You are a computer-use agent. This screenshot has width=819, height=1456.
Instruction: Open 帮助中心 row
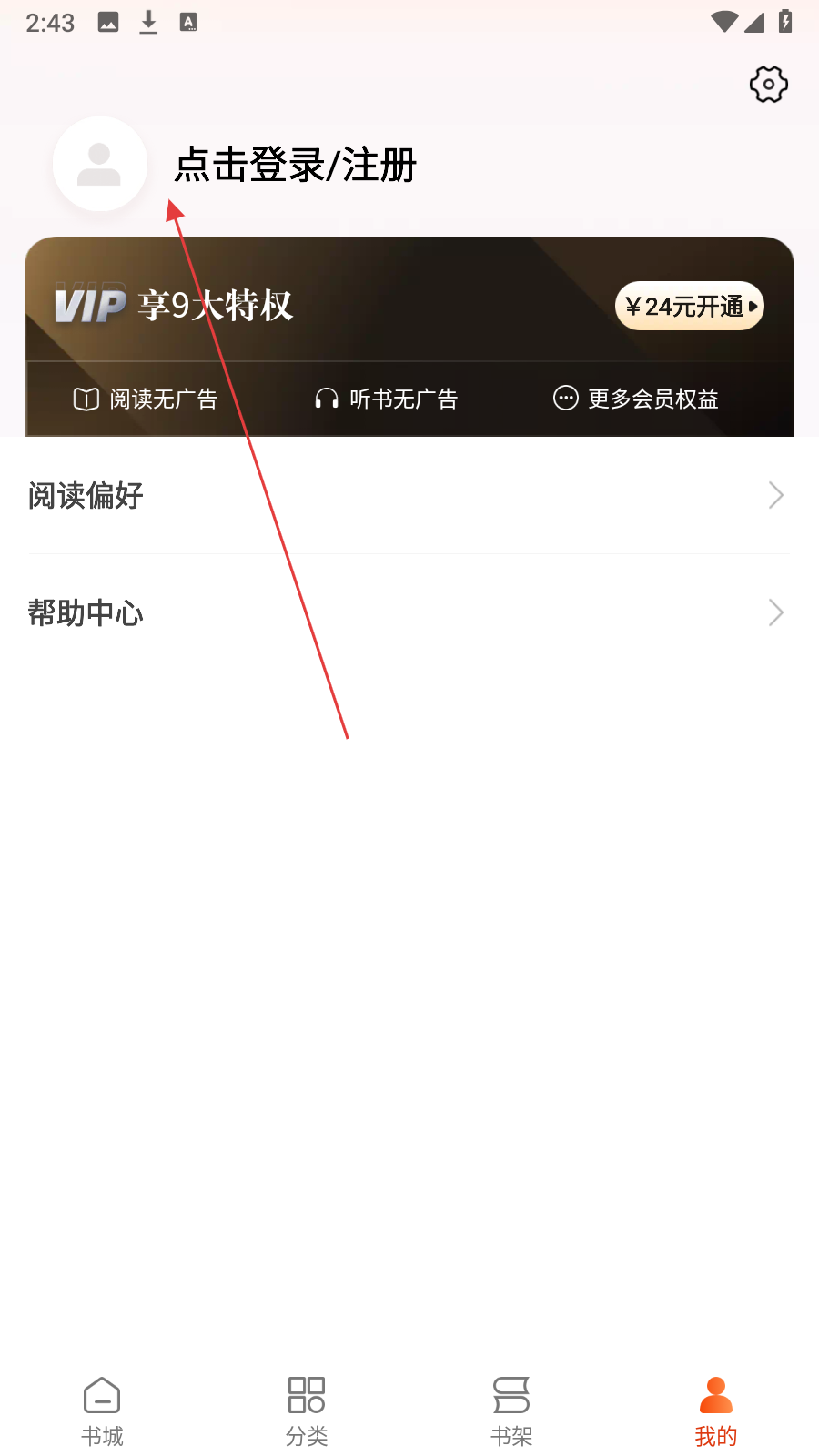click(x=409, y=612)
